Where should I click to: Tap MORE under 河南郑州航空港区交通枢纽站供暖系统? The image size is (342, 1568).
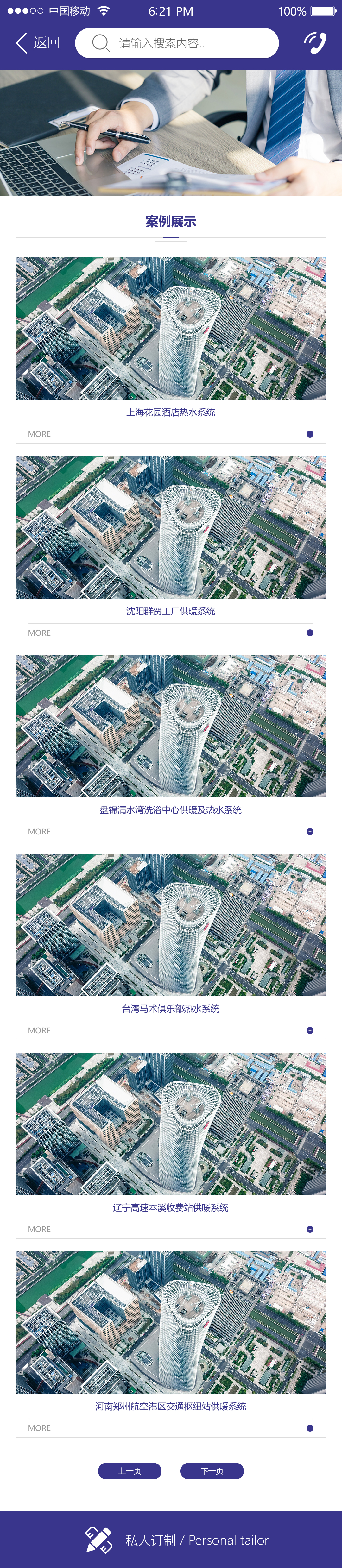(40, 1428)
